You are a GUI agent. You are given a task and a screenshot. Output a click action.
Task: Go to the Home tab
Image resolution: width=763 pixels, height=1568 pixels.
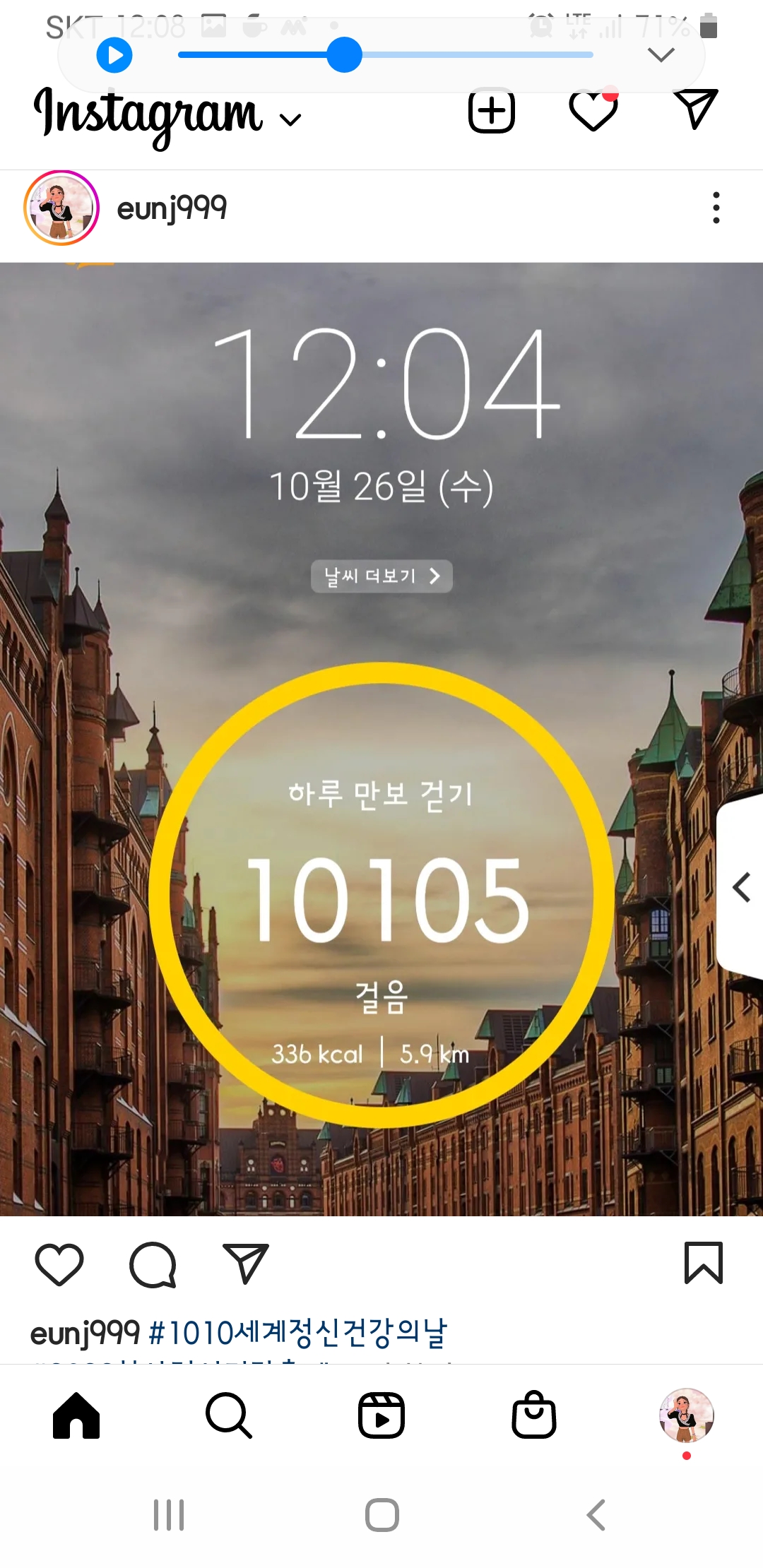76,1415
